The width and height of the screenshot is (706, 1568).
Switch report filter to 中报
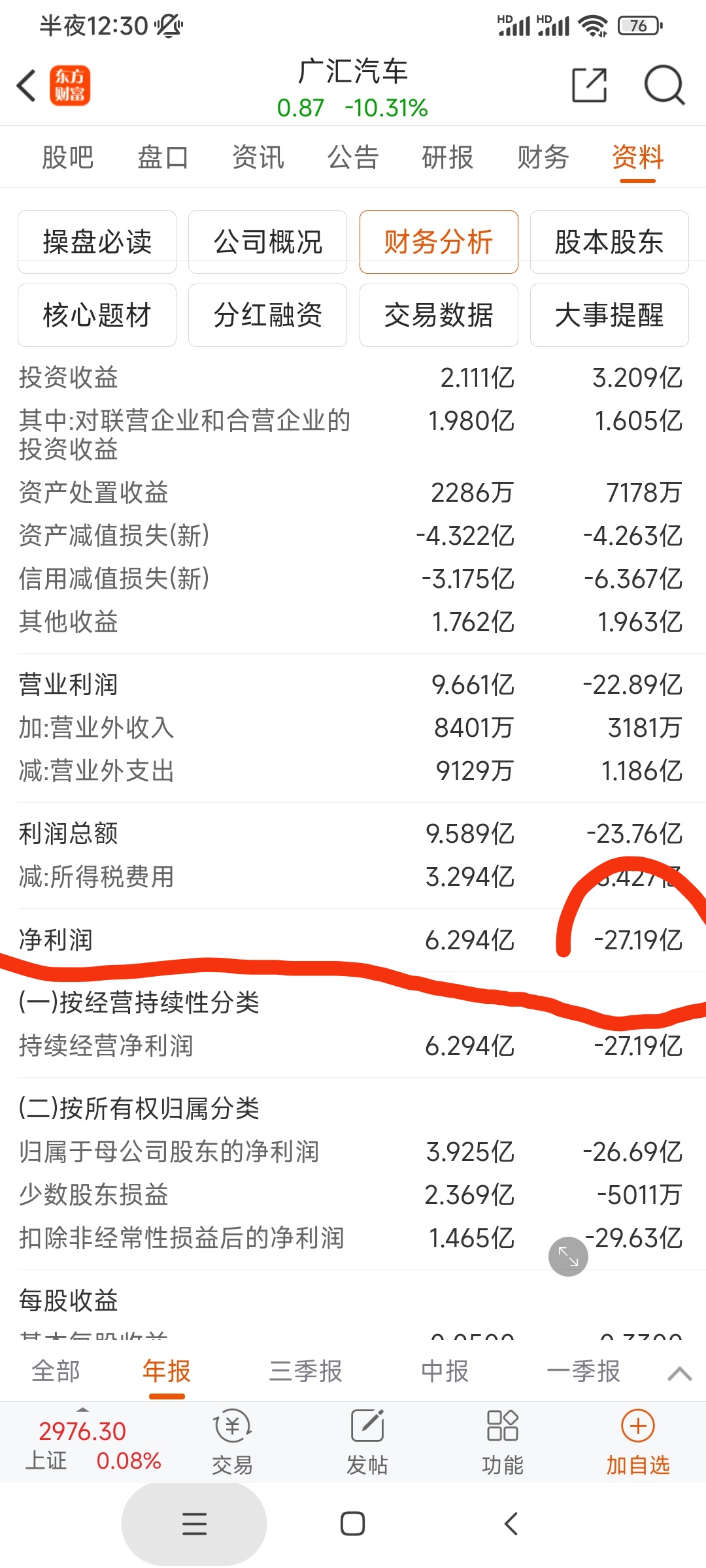pos(445,1371)
